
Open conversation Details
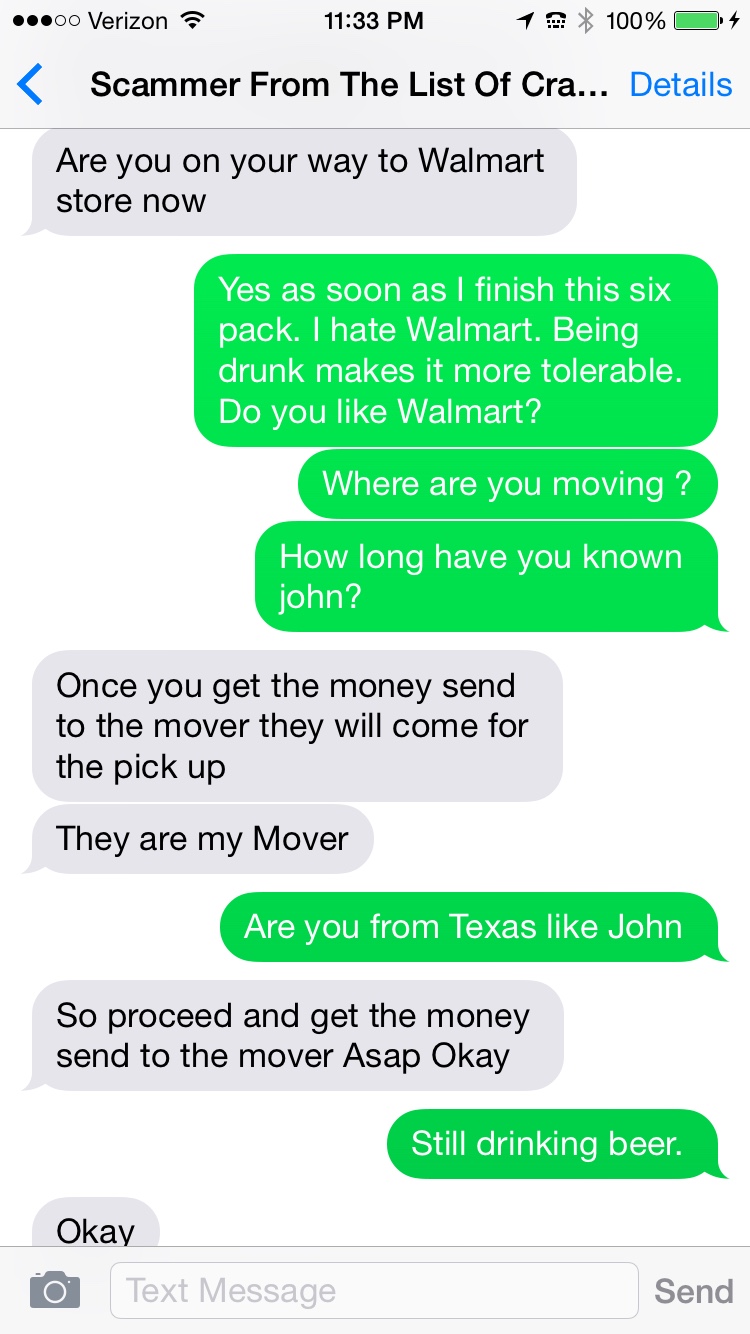(680, 85)
